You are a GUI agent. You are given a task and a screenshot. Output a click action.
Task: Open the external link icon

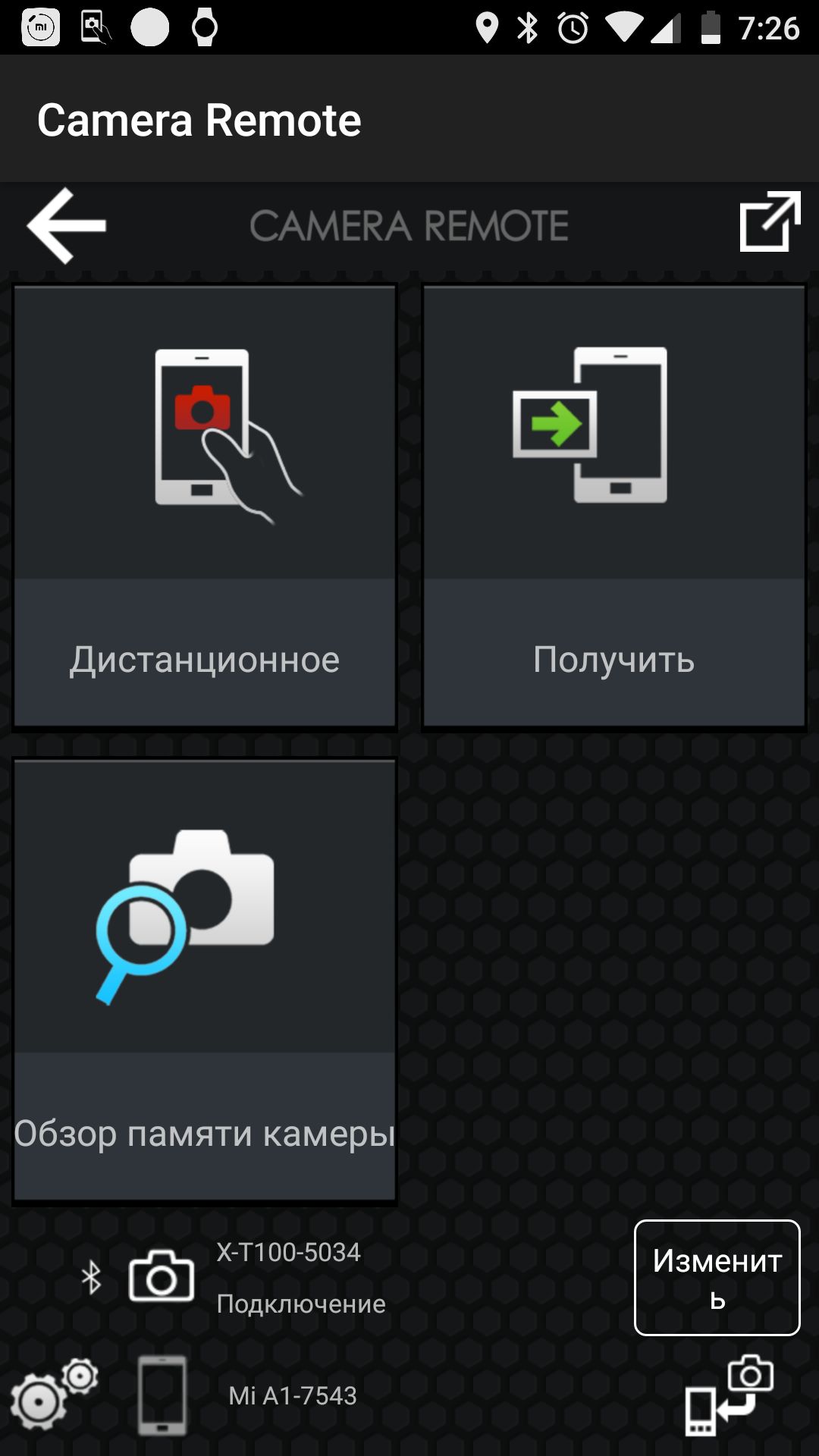(x=770, y=221)
